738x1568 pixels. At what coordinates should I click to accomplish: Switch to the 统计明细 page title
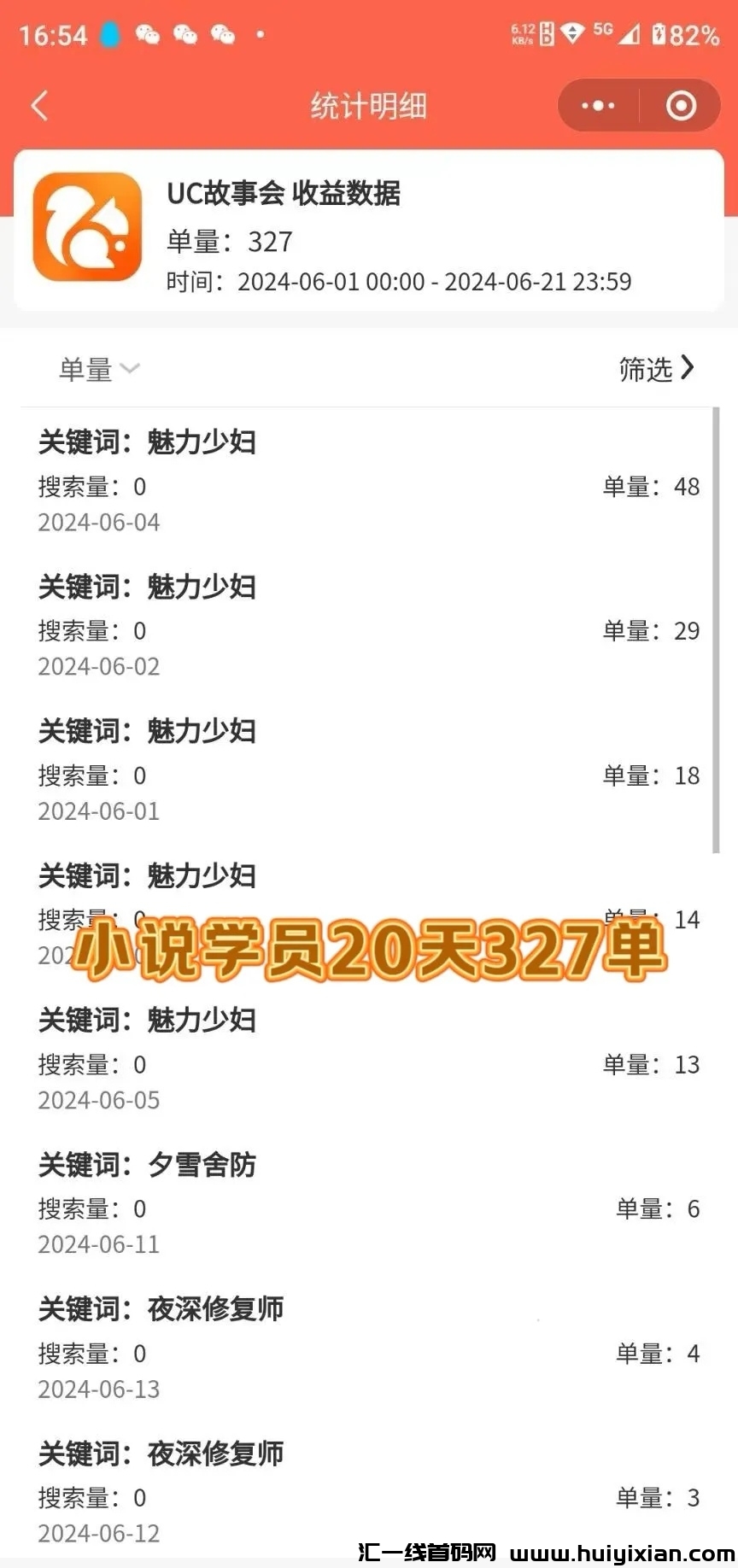(x=369, y=105)
